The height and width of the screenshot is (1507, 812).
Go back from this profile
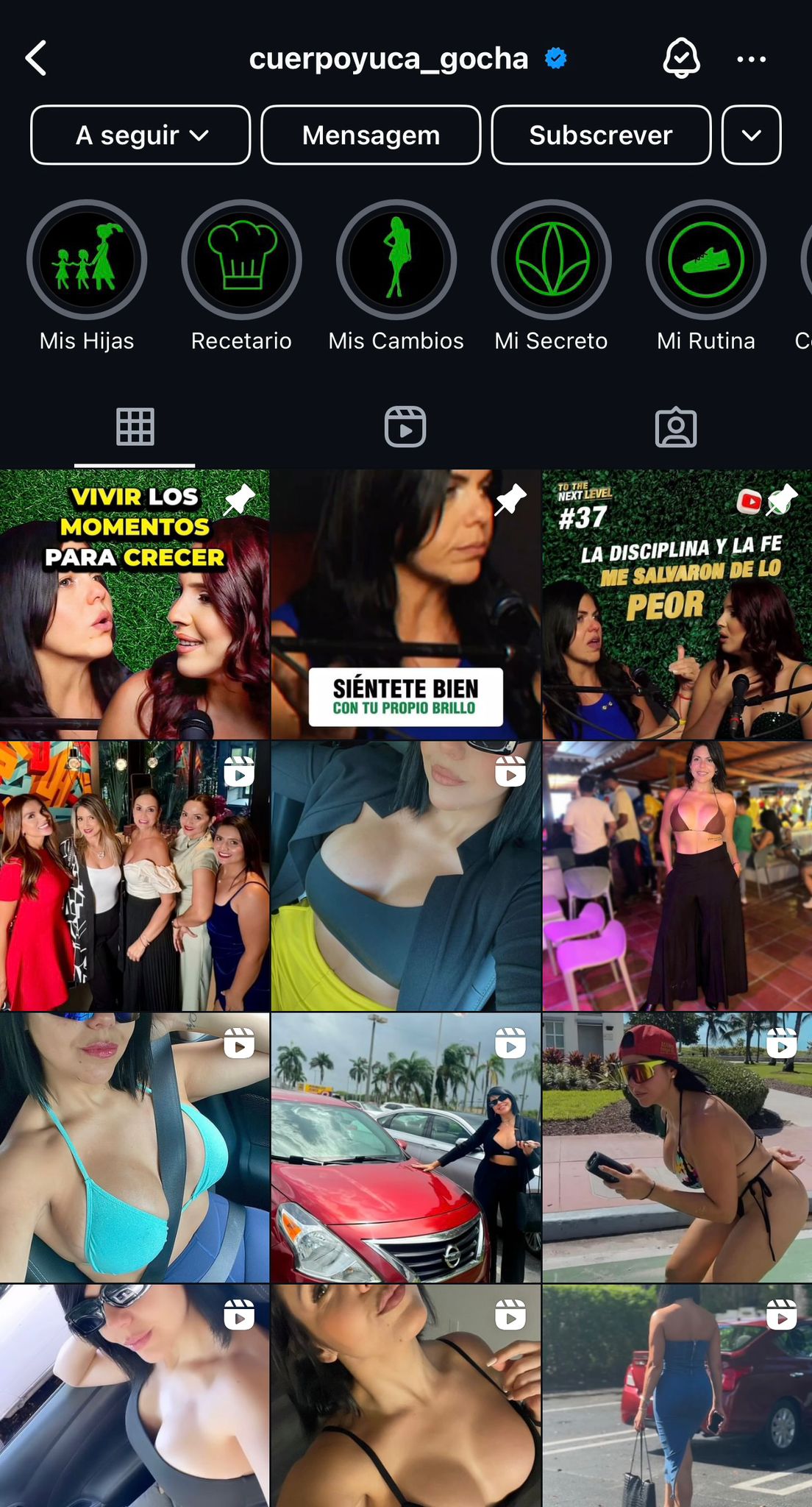pos(37,58)
